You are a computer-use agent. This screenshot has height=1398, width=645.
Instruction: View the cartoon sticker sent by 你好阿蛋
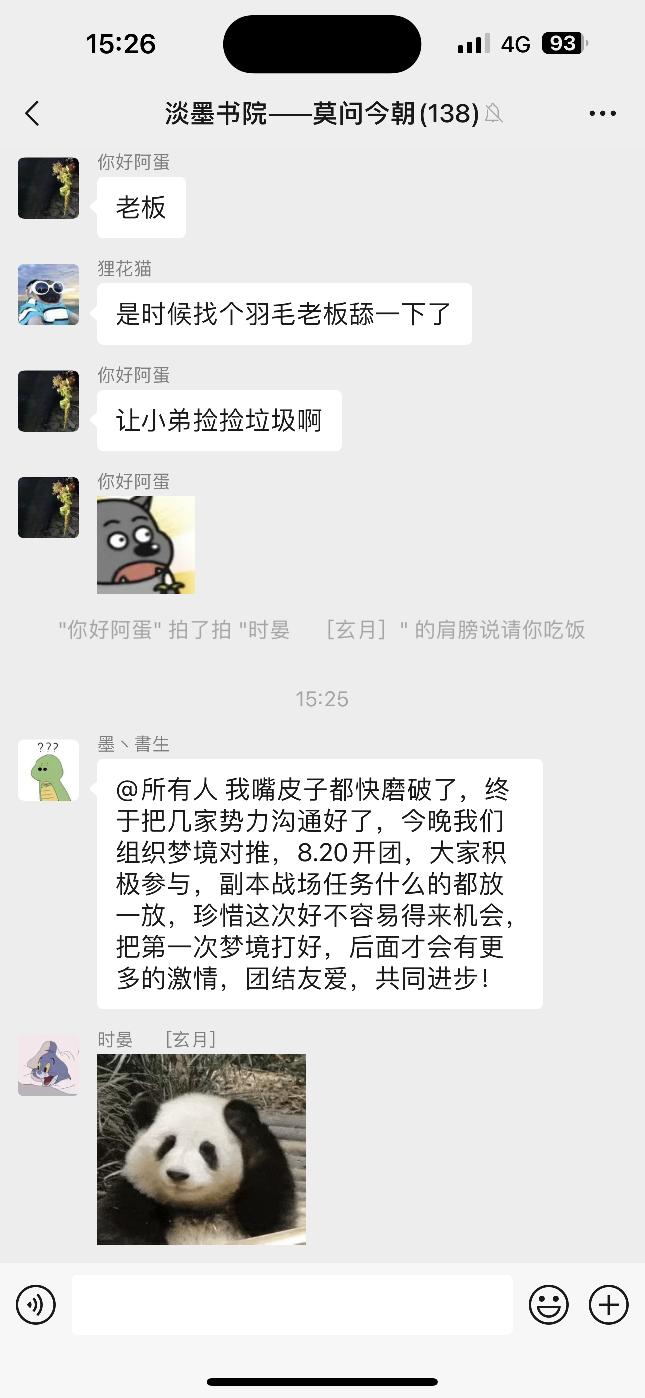146,545
